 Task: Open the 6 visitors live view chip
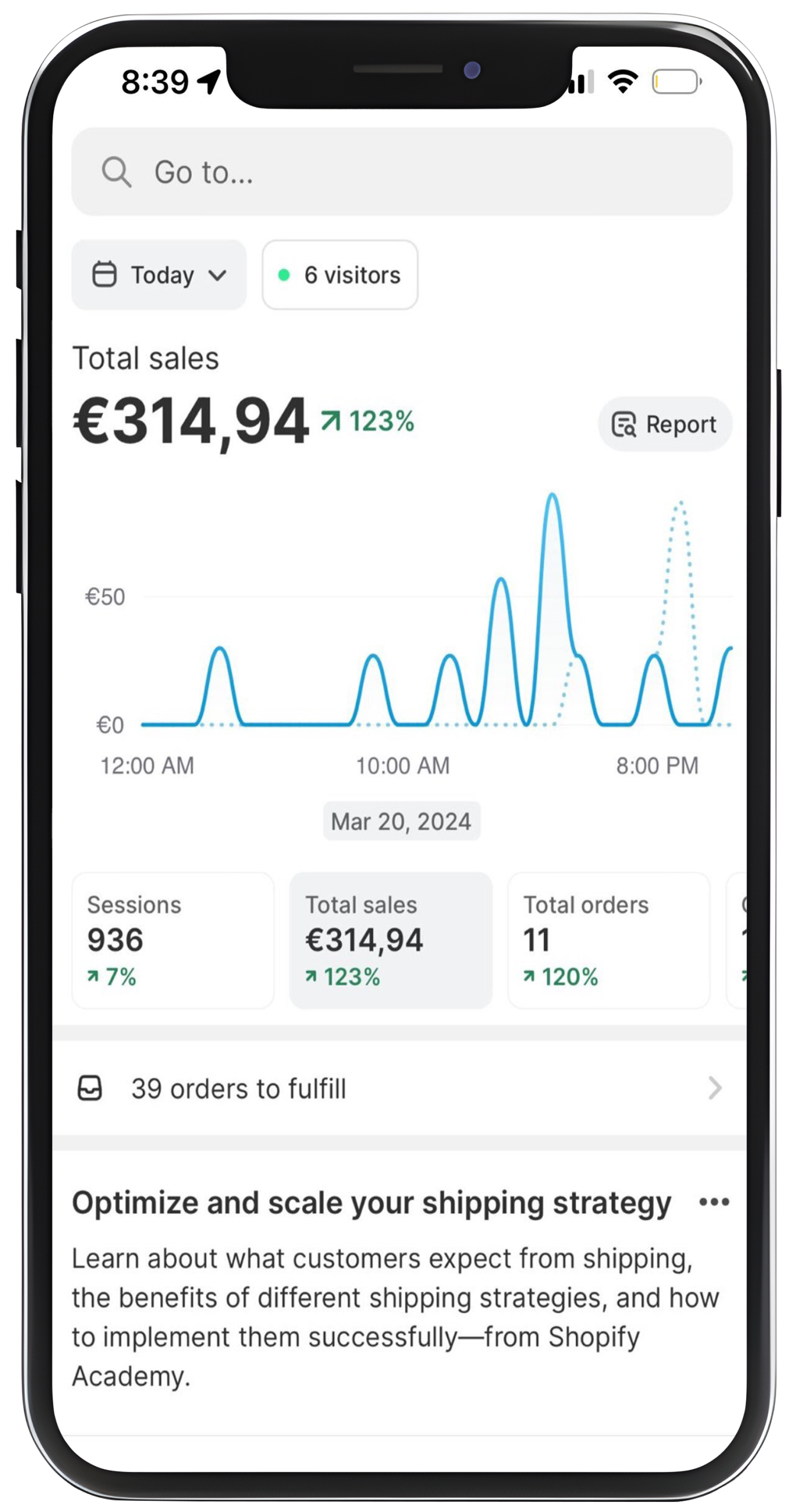tap(340, 275)
